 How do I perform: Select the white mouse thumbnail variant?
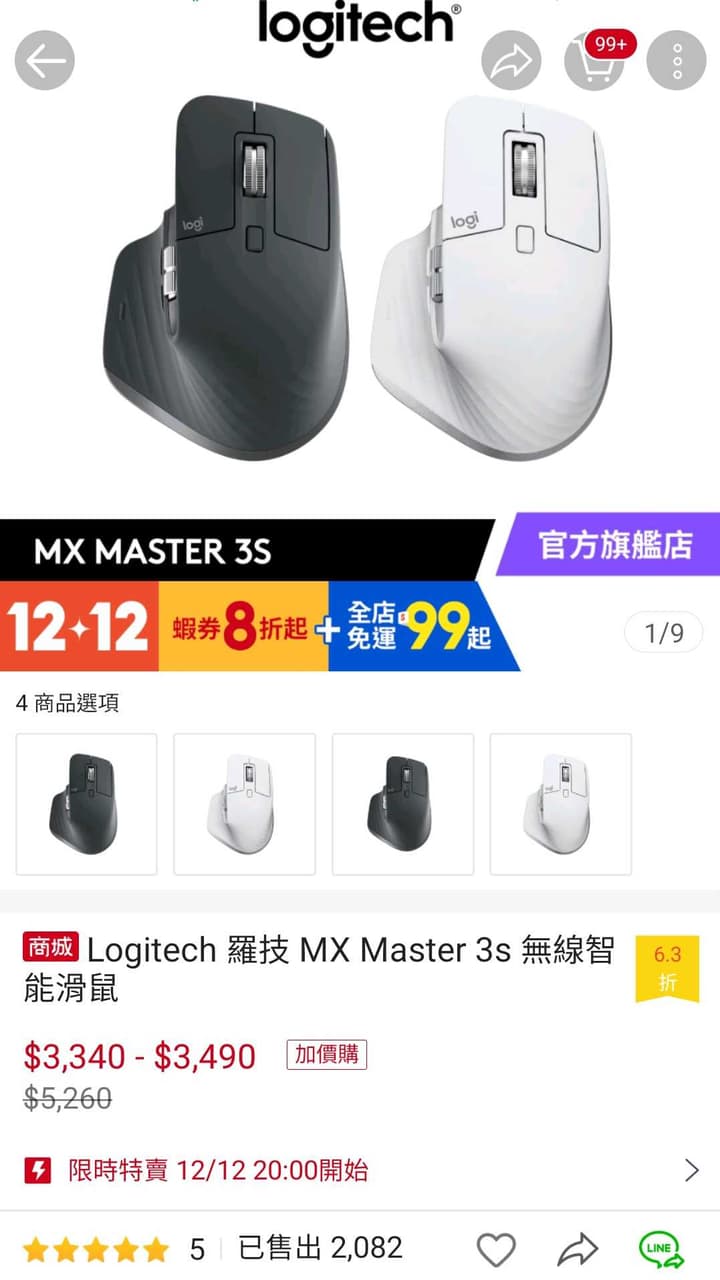coord(244,803)
